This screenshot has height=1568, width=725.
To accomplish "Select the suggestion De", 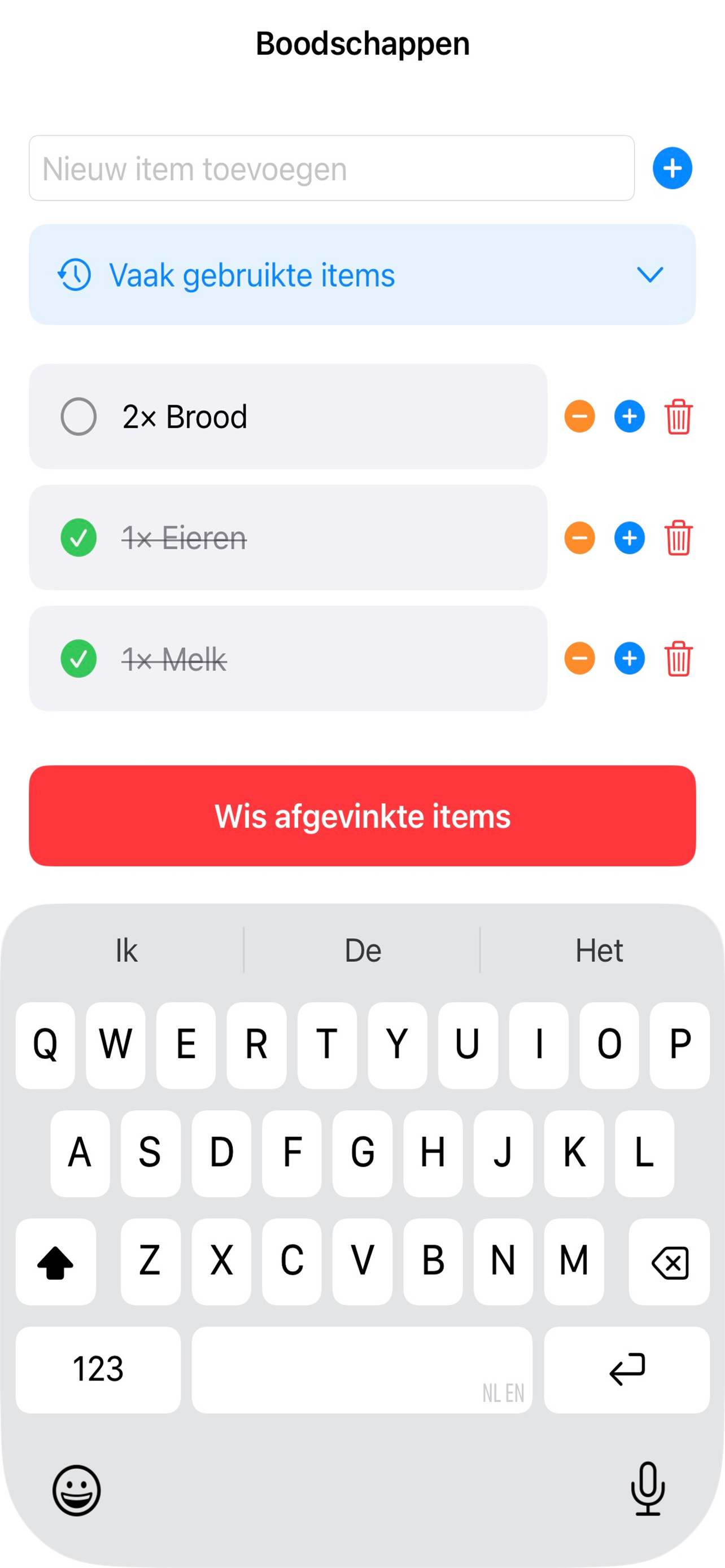I will [x=362, y=949].
